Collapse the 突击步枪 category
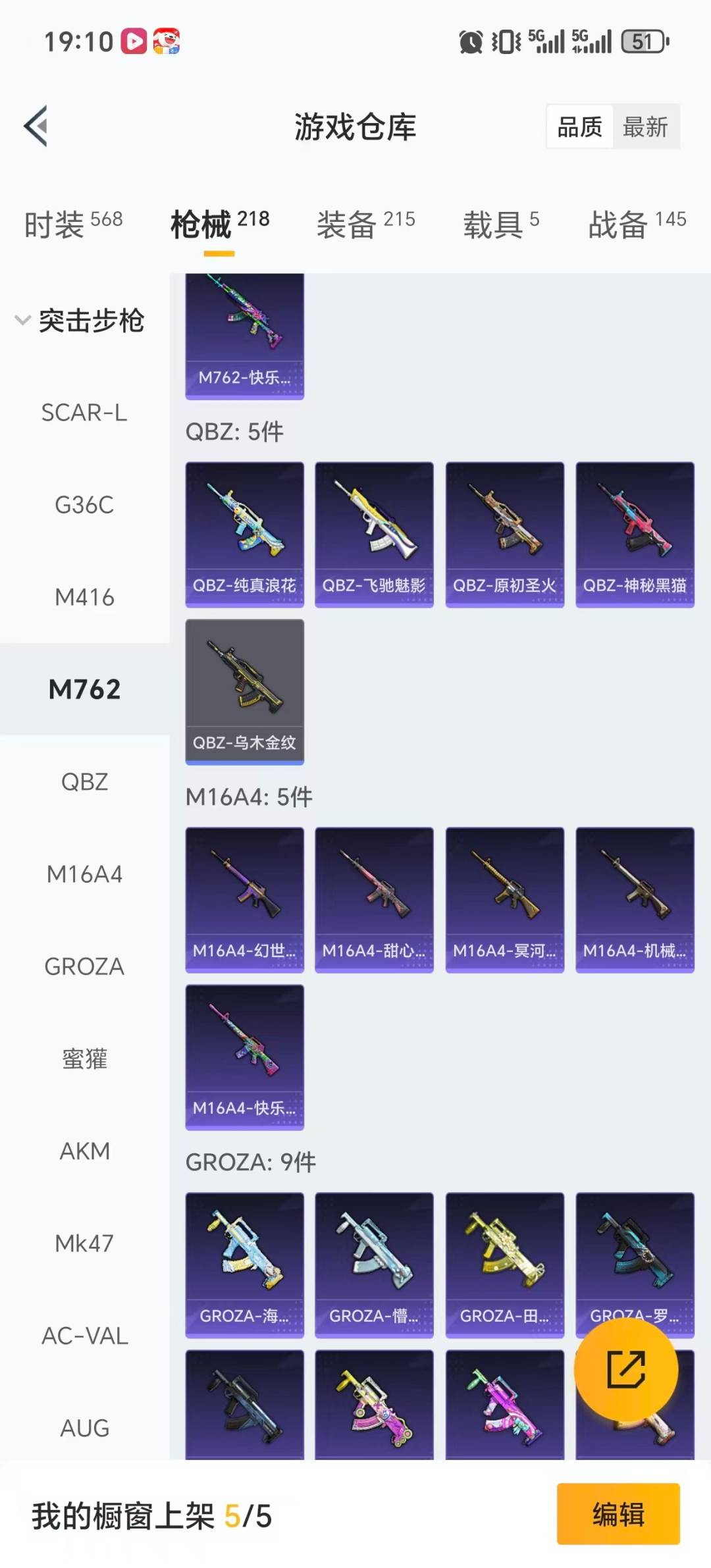 [79, 321]
